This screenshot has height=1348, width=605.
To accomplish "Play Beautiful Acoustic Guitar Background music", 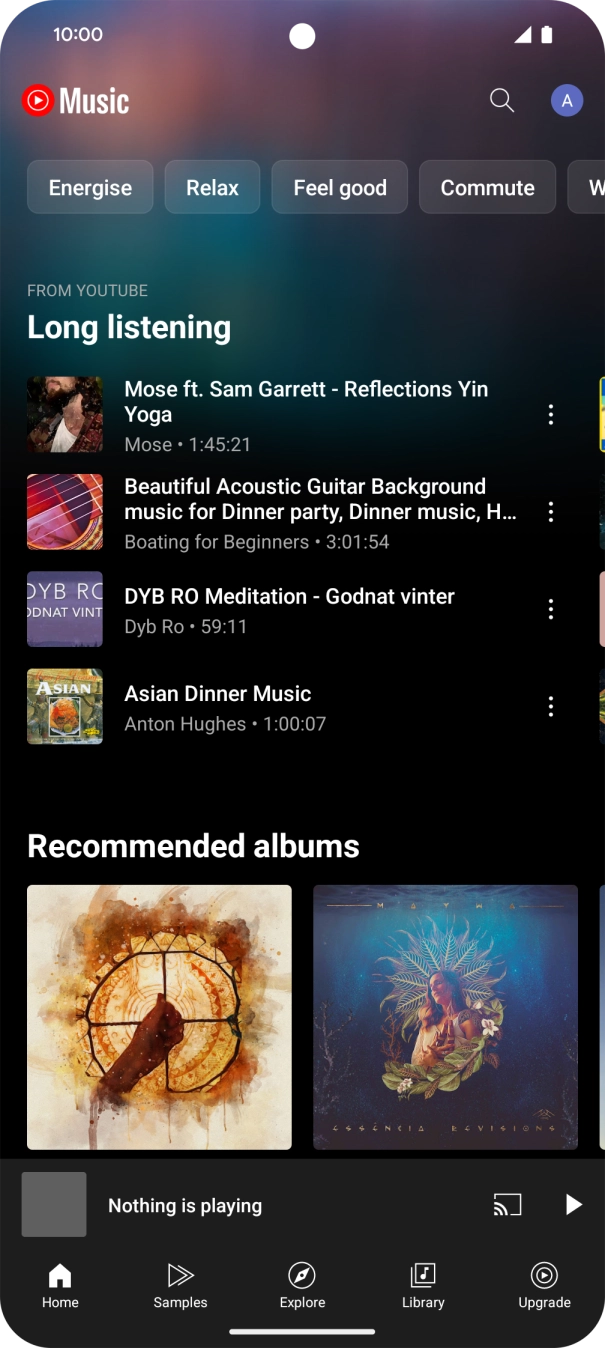I will (x=320, y=512).
